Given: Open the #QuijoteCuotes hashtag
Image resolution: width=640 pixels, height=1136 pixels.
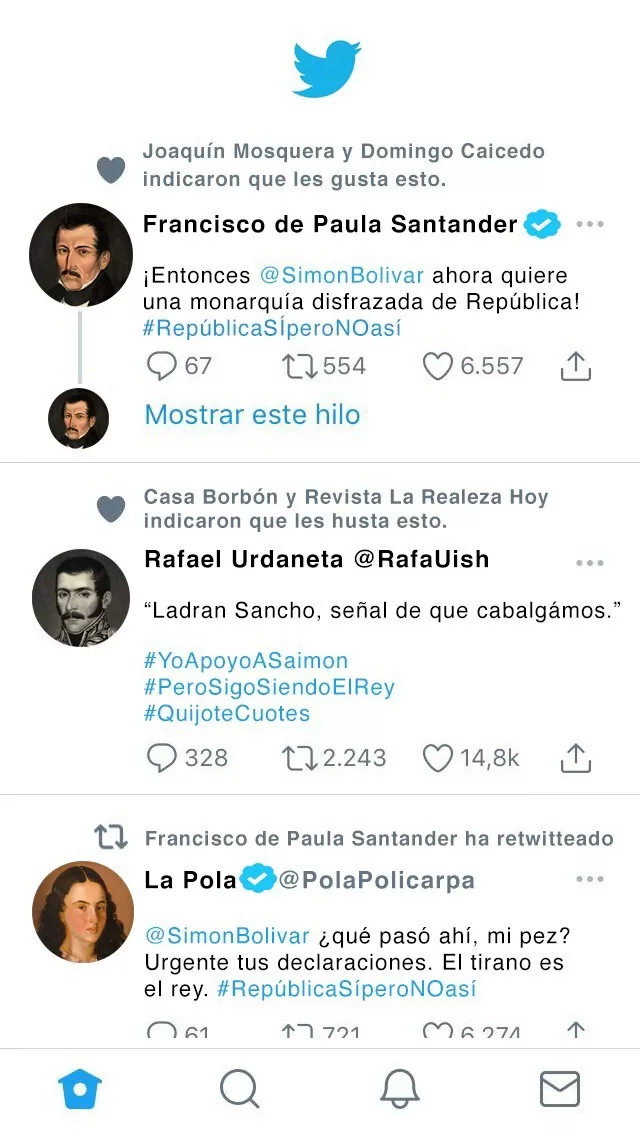Looking at the screenshot, I should tap(227, 714).
